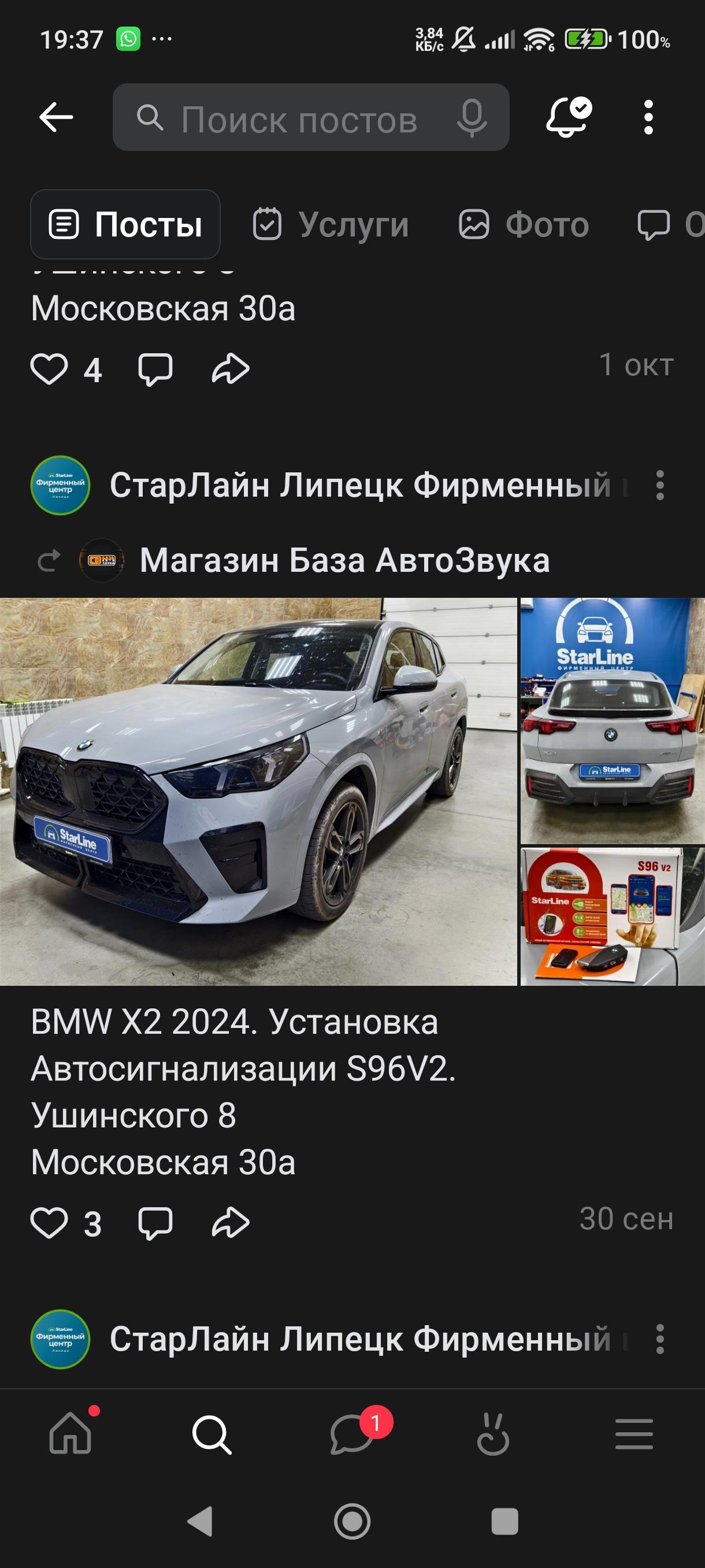
Task: Open Магазин База АвтоЗвука repost source
Action: pyautogui.click(x=344, y=560)
